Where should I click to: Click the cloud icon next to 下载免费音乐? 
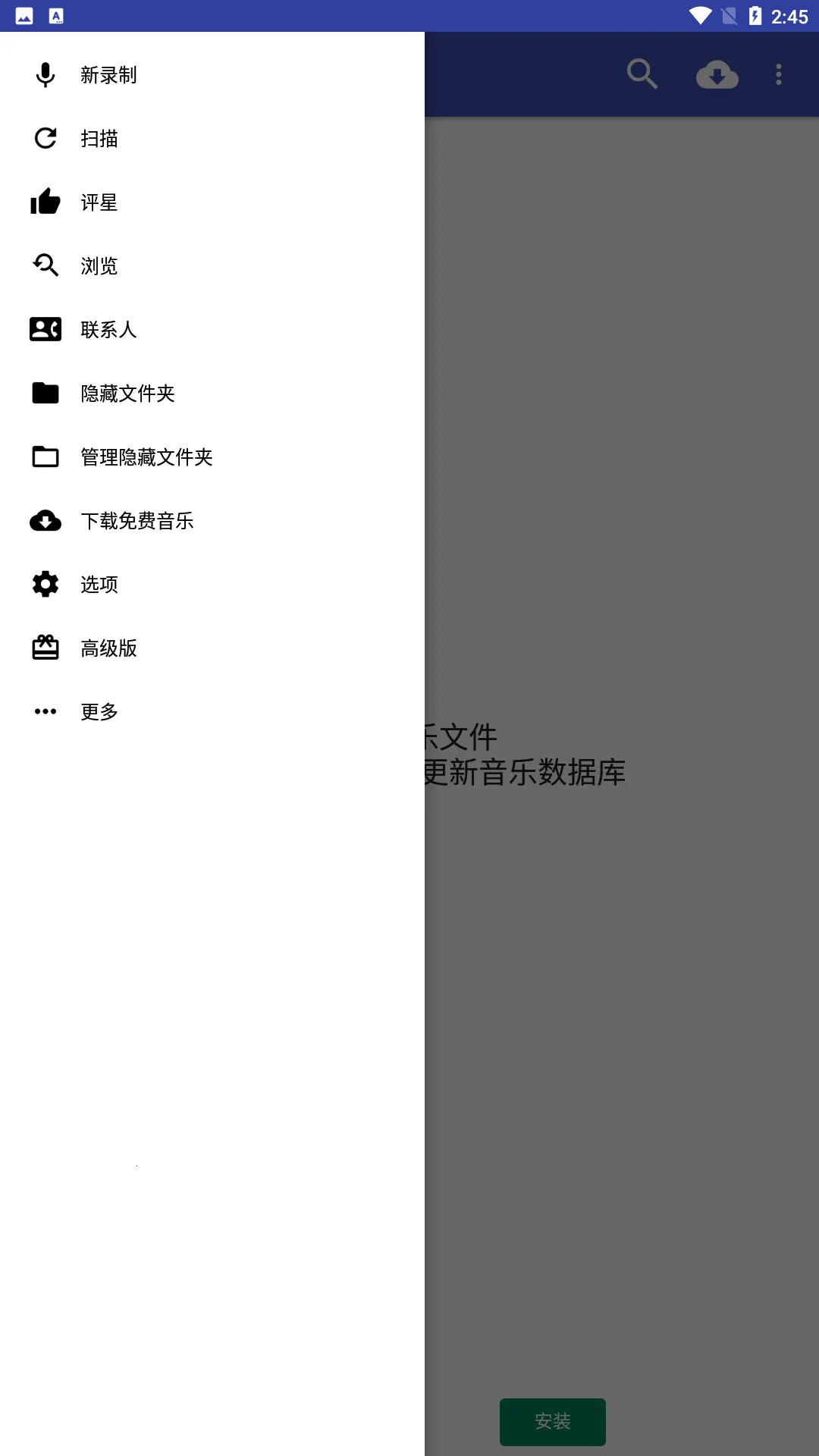[x=45, y=520]
